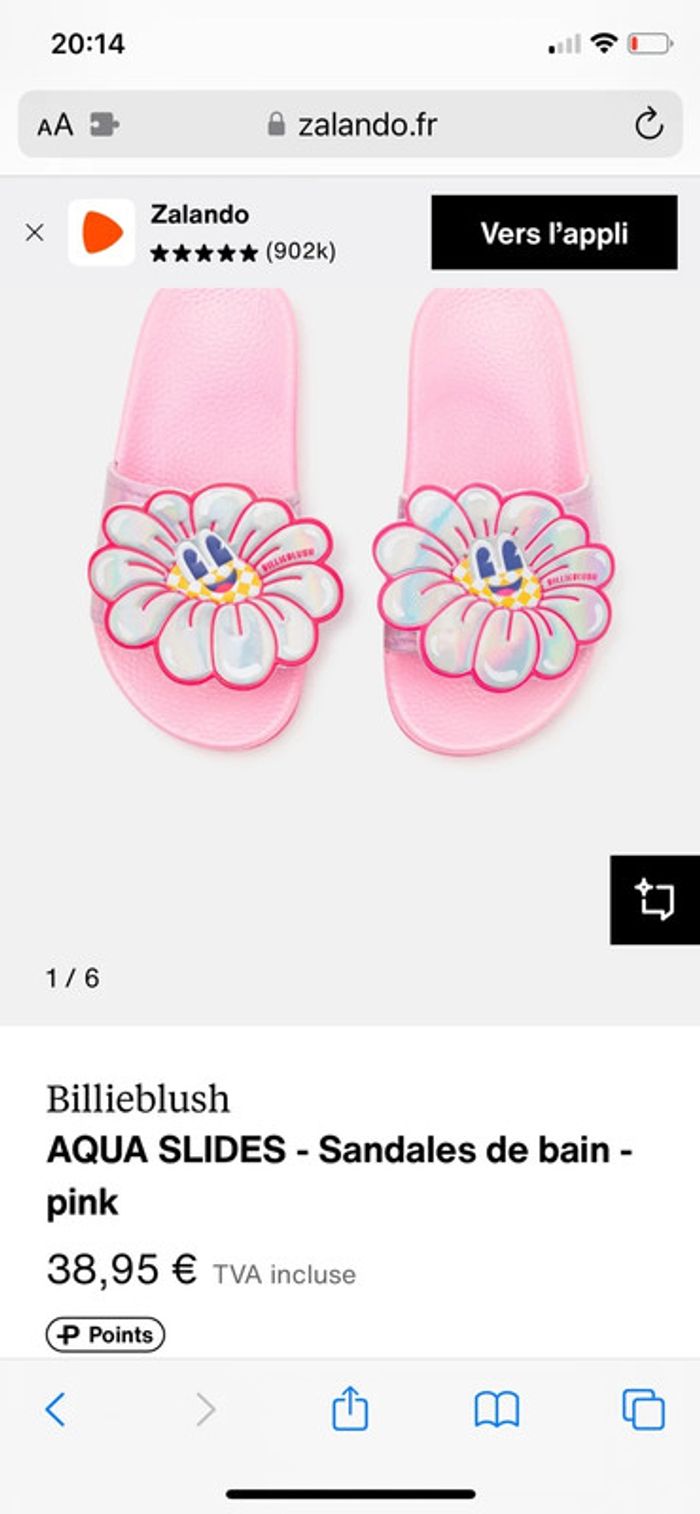The height and width of the screenshot is (1514, 700).
Task: Dismiss the Zalando app banner
Action: point(34,233)
